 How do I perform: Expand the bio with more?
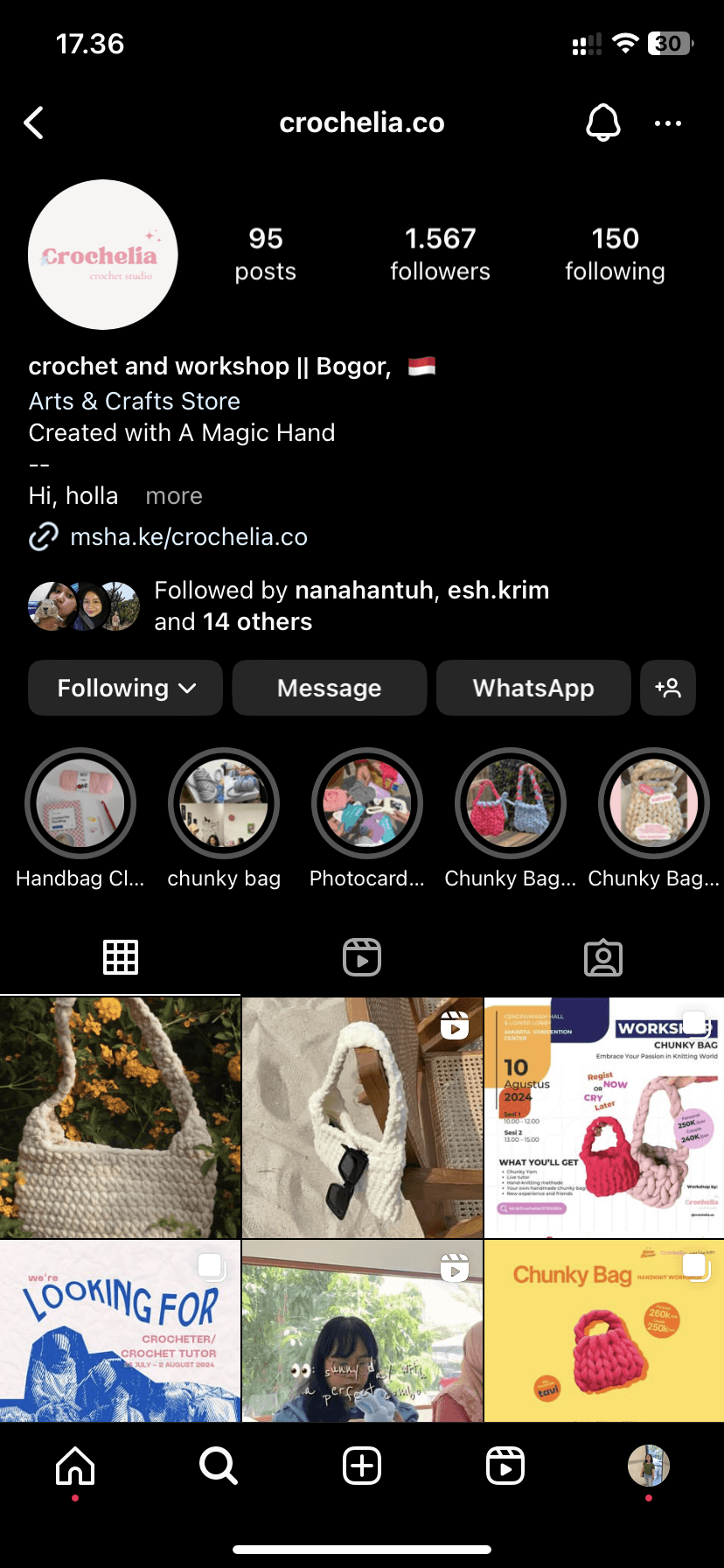pos(174,496)
